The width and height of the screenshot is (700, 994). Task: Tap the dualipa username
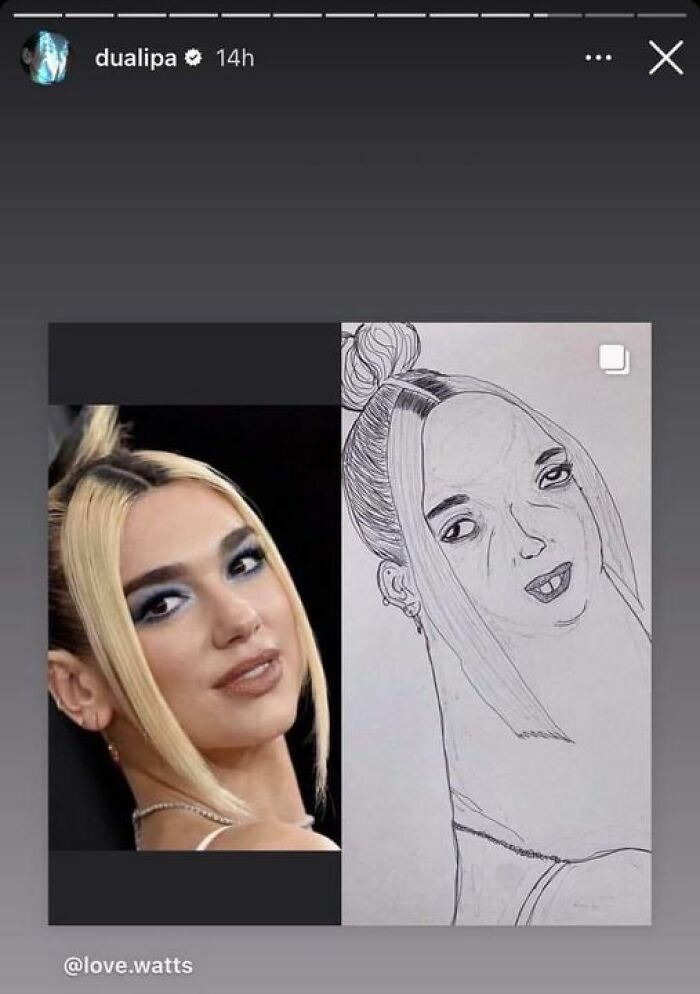click(x=135, y=58)
